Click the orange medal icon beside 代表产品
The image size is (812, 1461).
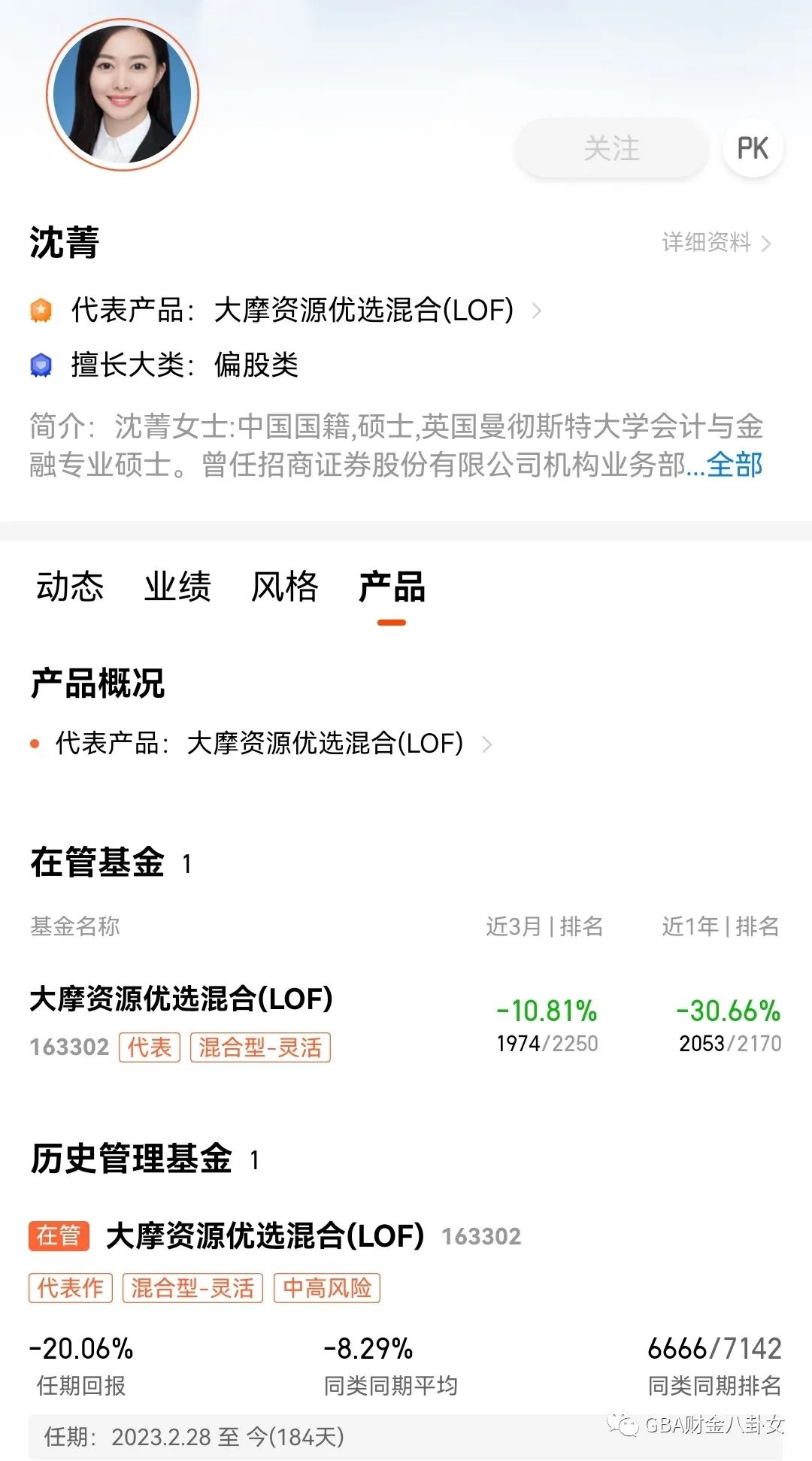[x=43, y=309]
